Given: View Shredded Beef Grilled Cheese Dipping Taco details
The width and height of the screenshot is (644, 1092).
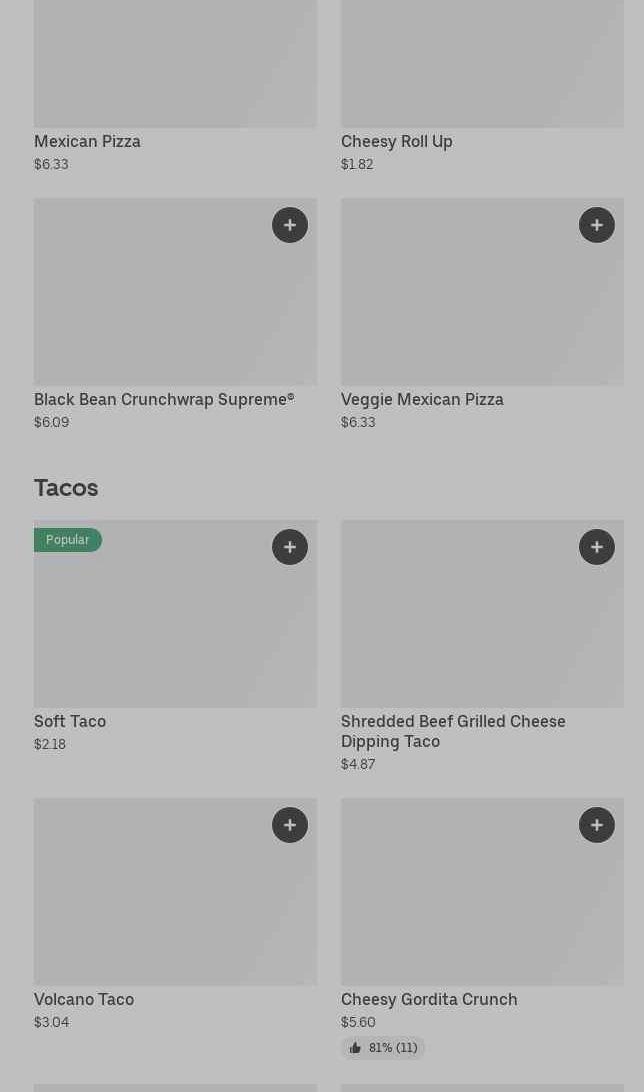Looking at the screenshot, I should (x=482, y=646).
